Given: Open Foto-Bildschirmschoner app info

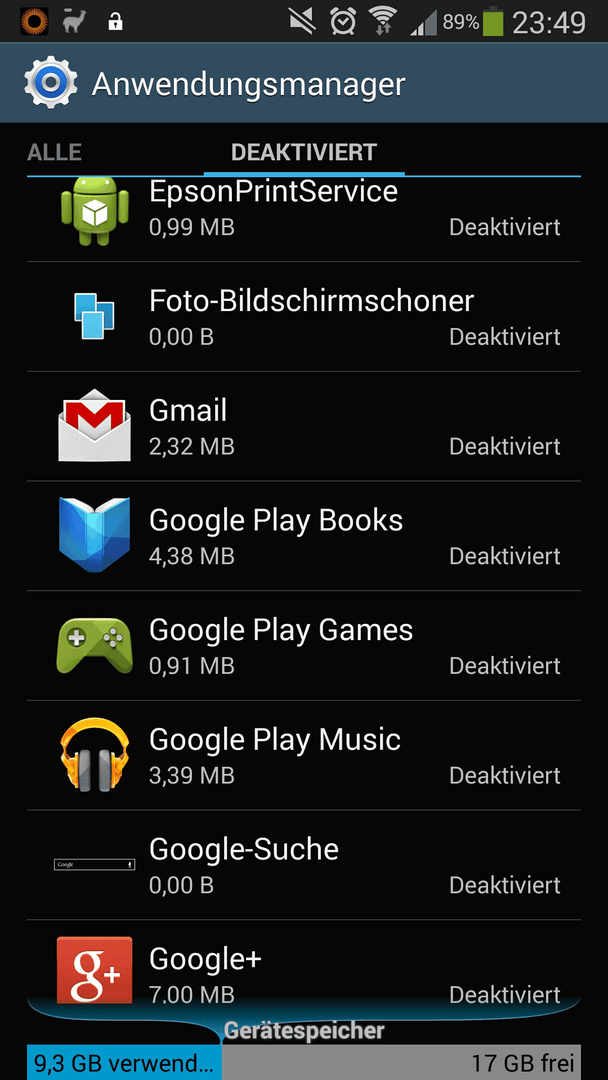Looking at the screenshot, I should [x=304, y=317].
